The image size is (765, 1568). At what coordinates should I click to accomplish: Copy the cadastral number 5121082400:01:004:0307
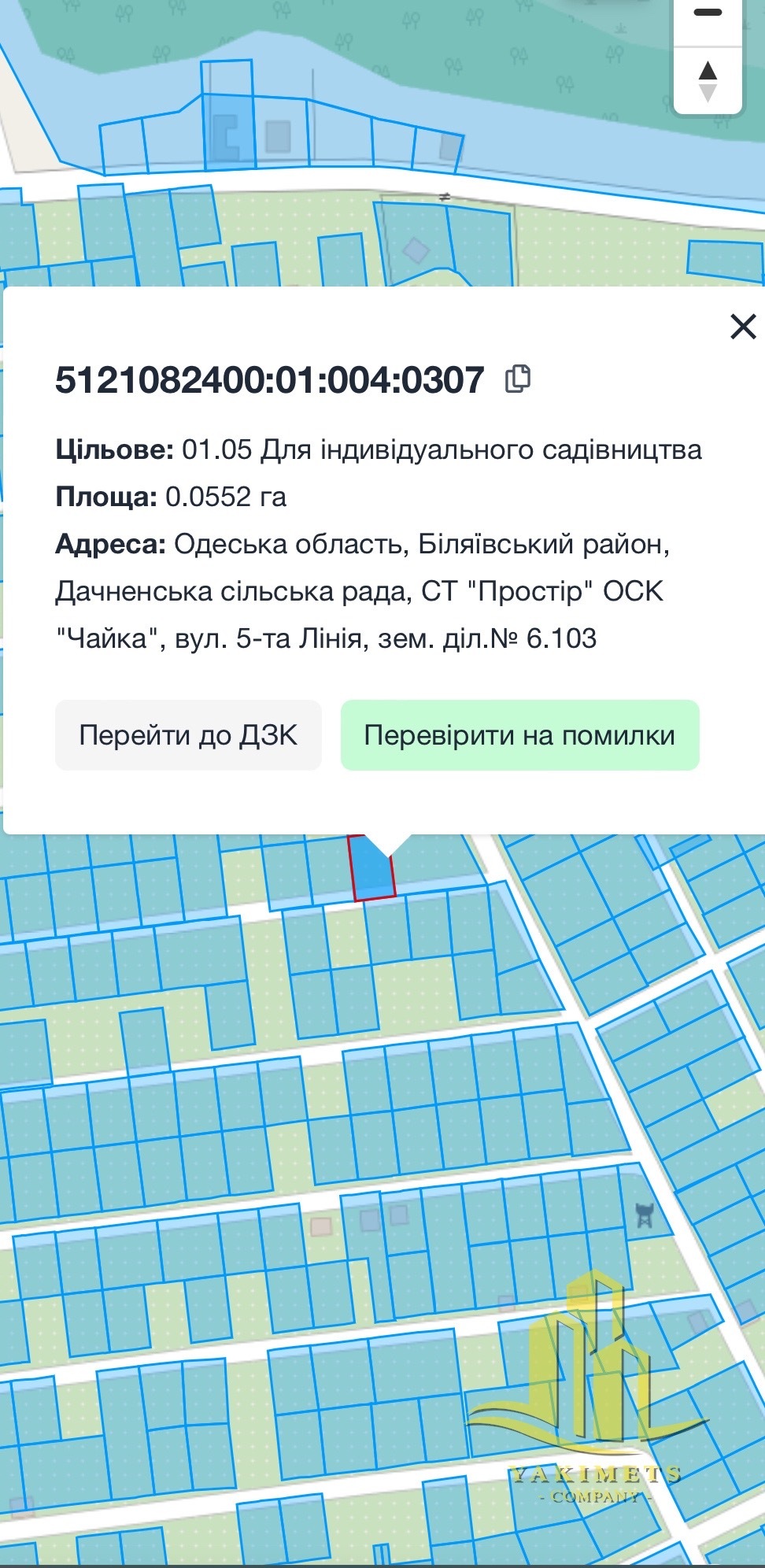click(x=518, y=379)
